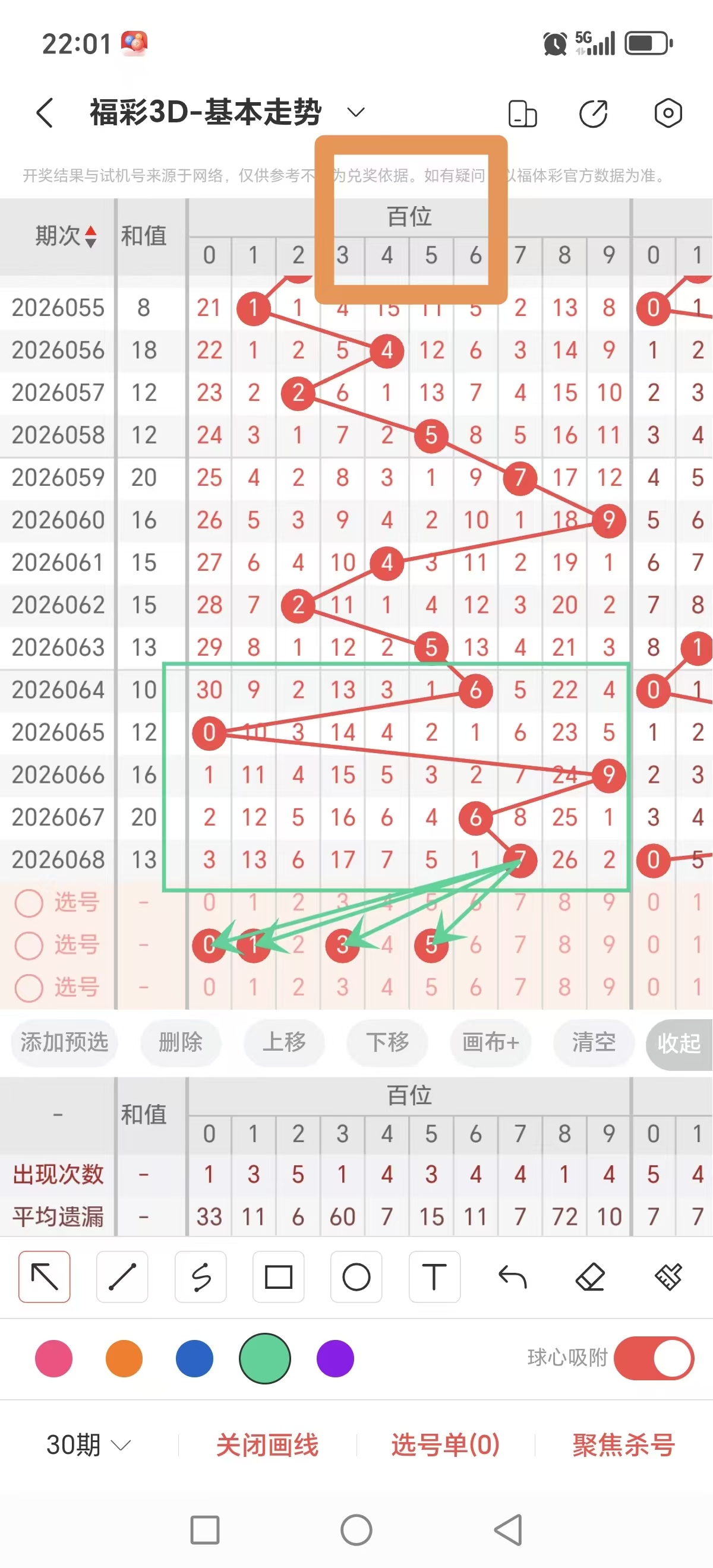Open the title dropdown beside 福彩3D-基本走势

355,113
